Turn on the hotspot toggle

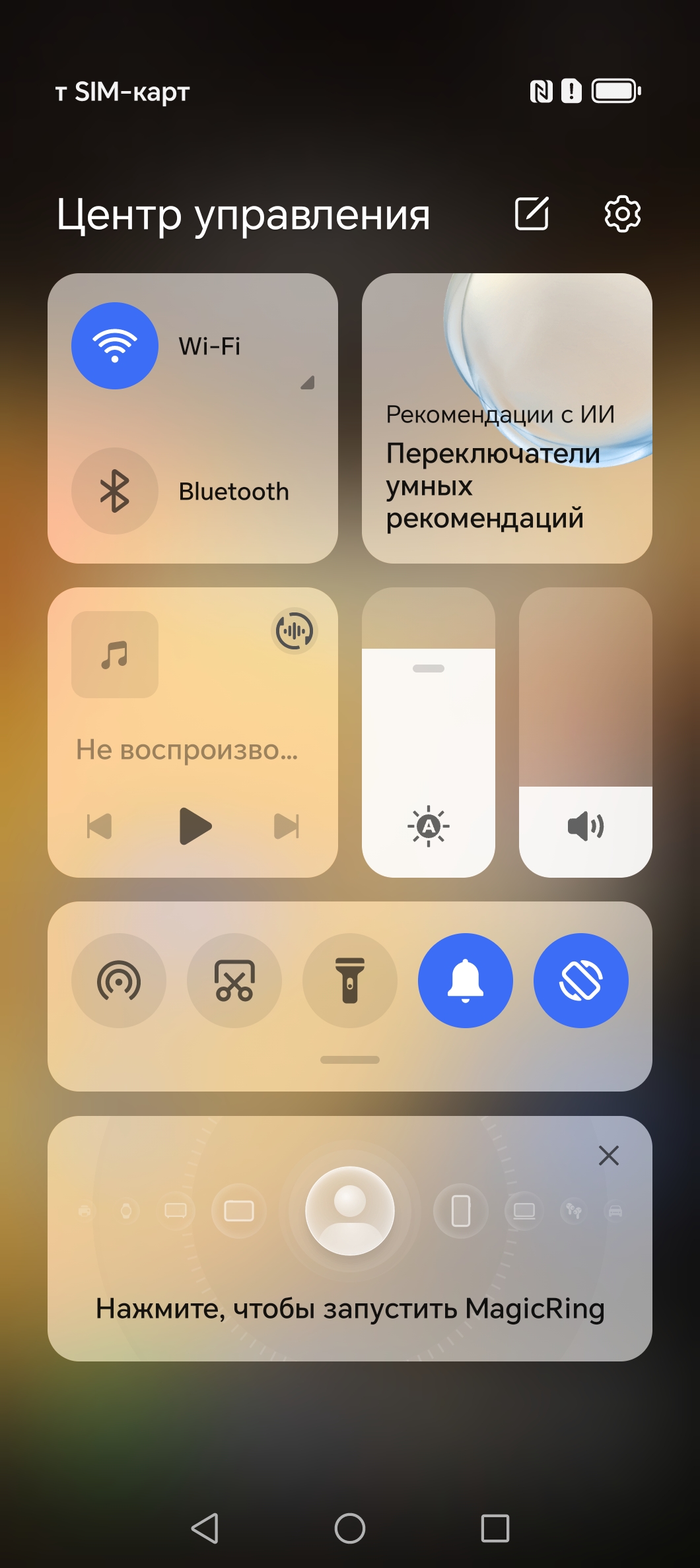click(x=119, y=981)
